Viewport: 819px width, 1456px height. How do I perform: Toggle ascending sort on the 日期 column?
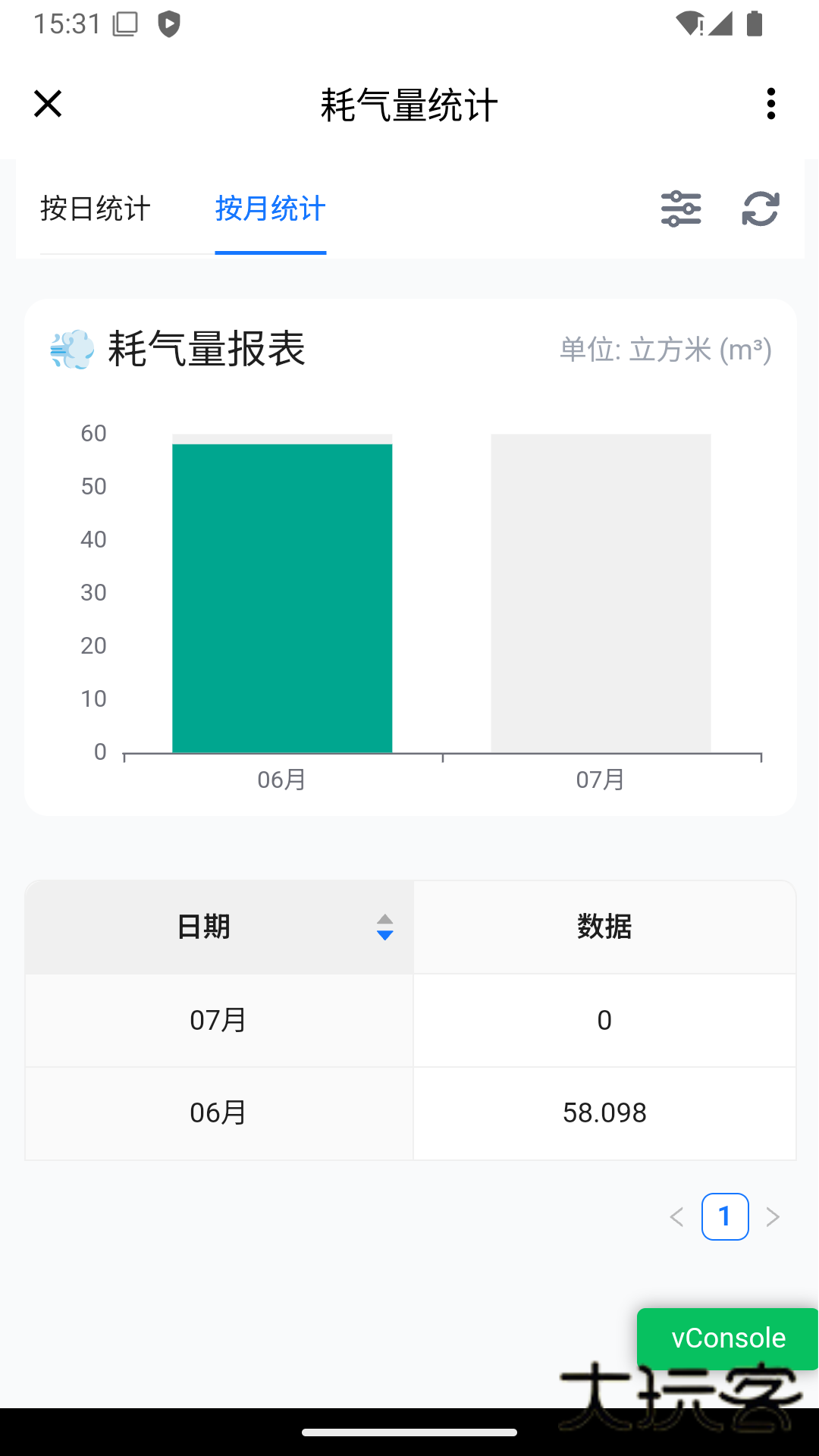385,919
